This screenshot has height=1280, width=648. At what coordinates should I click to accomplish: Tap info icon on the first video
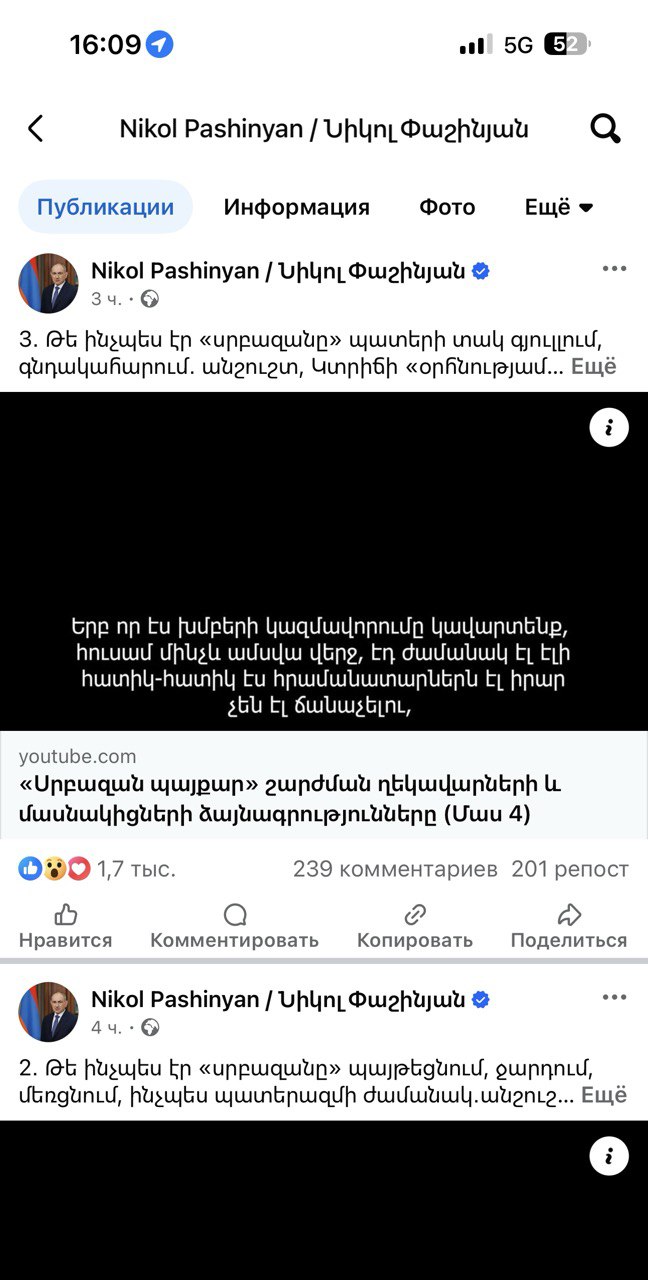(x=609, y=428)
